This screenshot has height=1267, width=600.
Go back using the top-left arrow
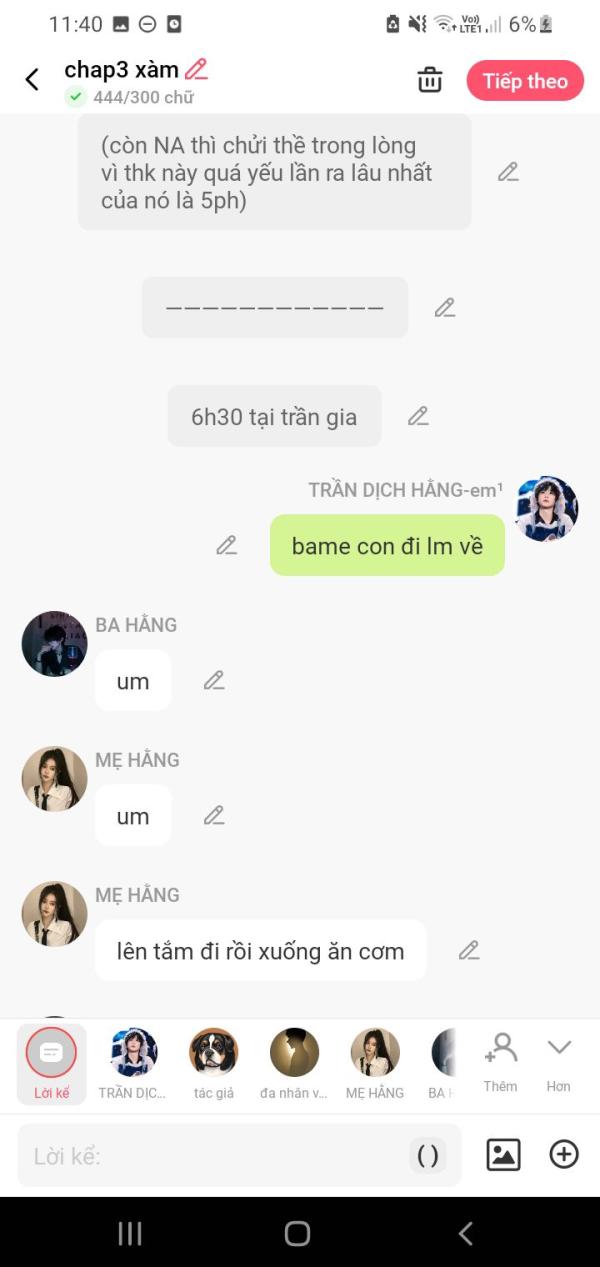(32, 80)
